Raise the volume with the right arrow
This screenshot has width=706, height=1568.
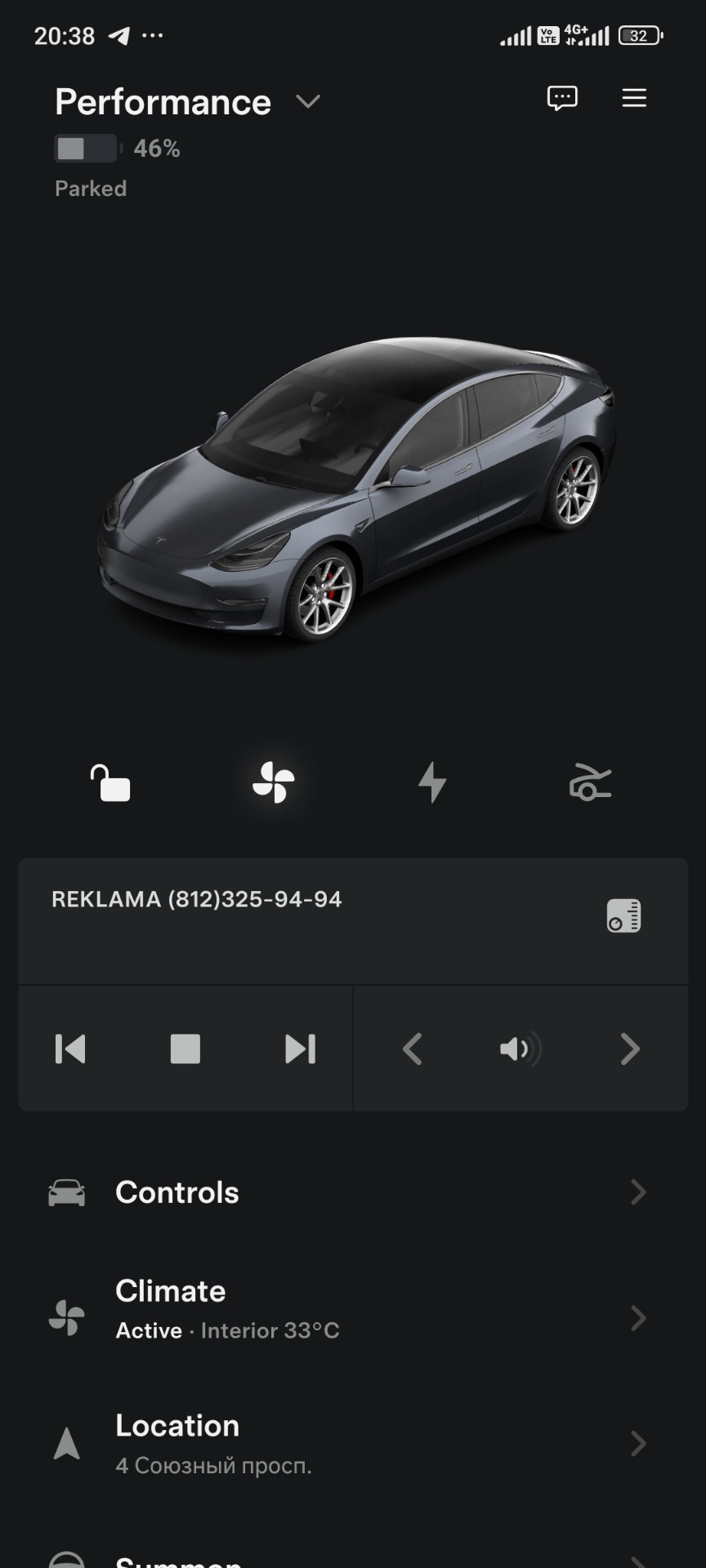pos(629,1049)
